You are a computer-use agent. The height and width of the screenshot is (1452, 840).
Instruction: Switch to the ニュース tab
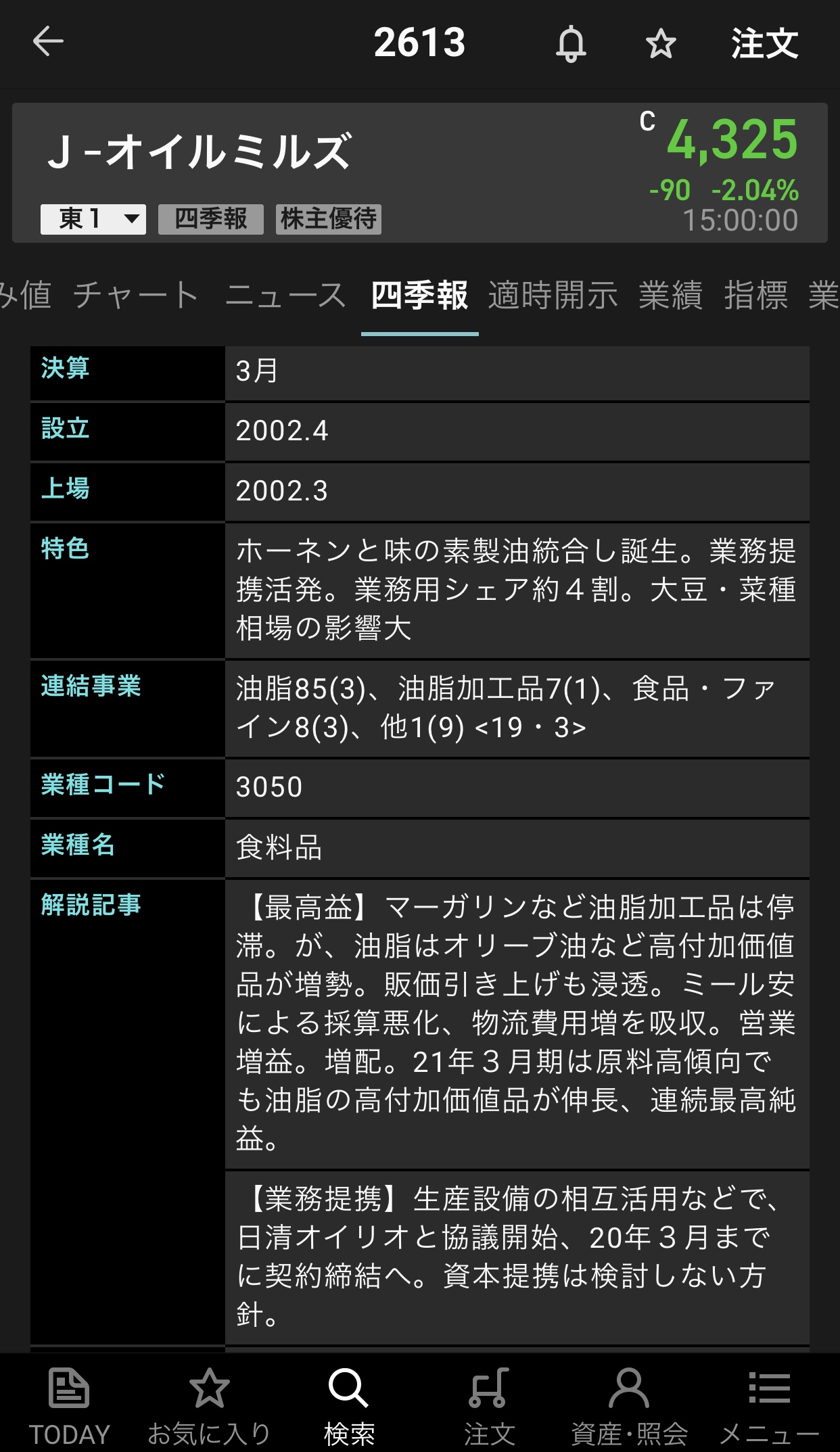pyautogui.click(x=285, y=296)
